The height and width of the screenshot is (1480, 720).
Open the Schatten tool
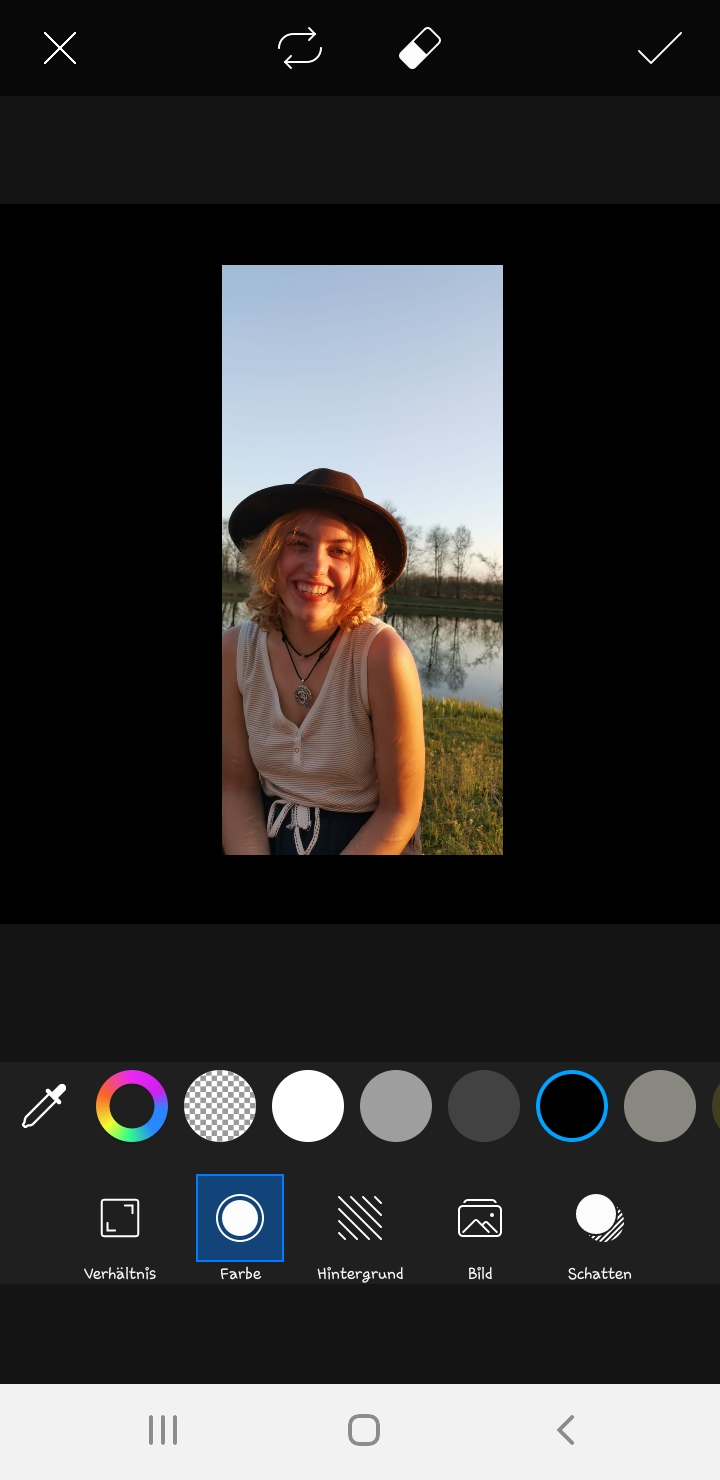[600, 1232]
